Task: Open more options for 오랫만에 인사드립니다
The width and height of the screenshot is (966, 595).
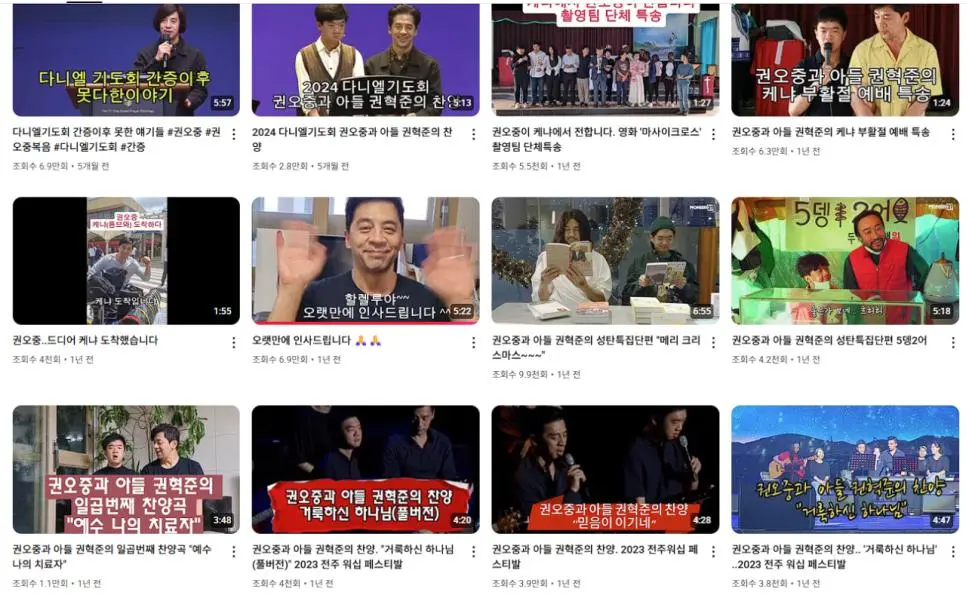Action: 474,343
